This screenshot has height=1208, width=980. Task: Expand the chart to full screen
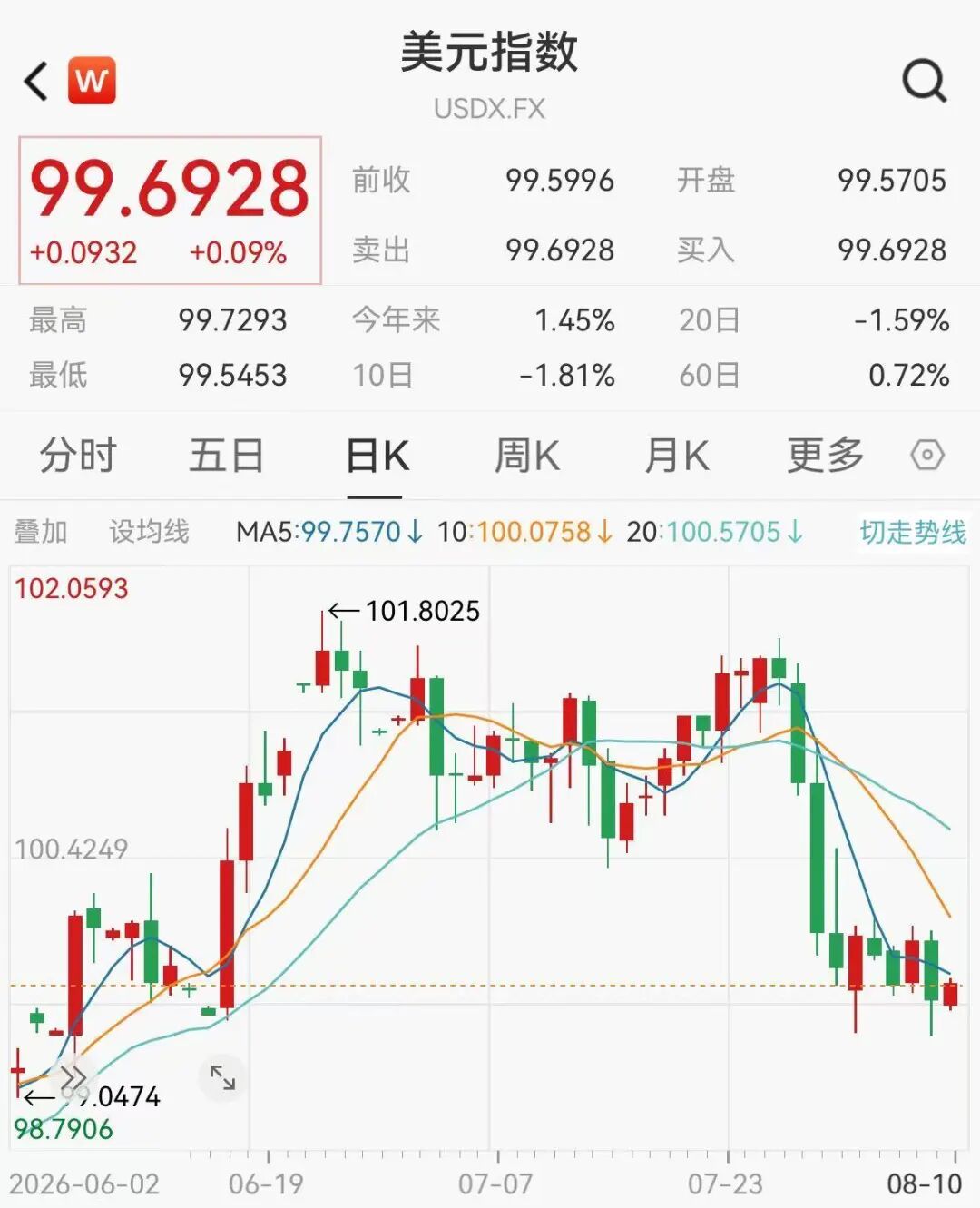pyautogui.click(x=222, y=1077)
